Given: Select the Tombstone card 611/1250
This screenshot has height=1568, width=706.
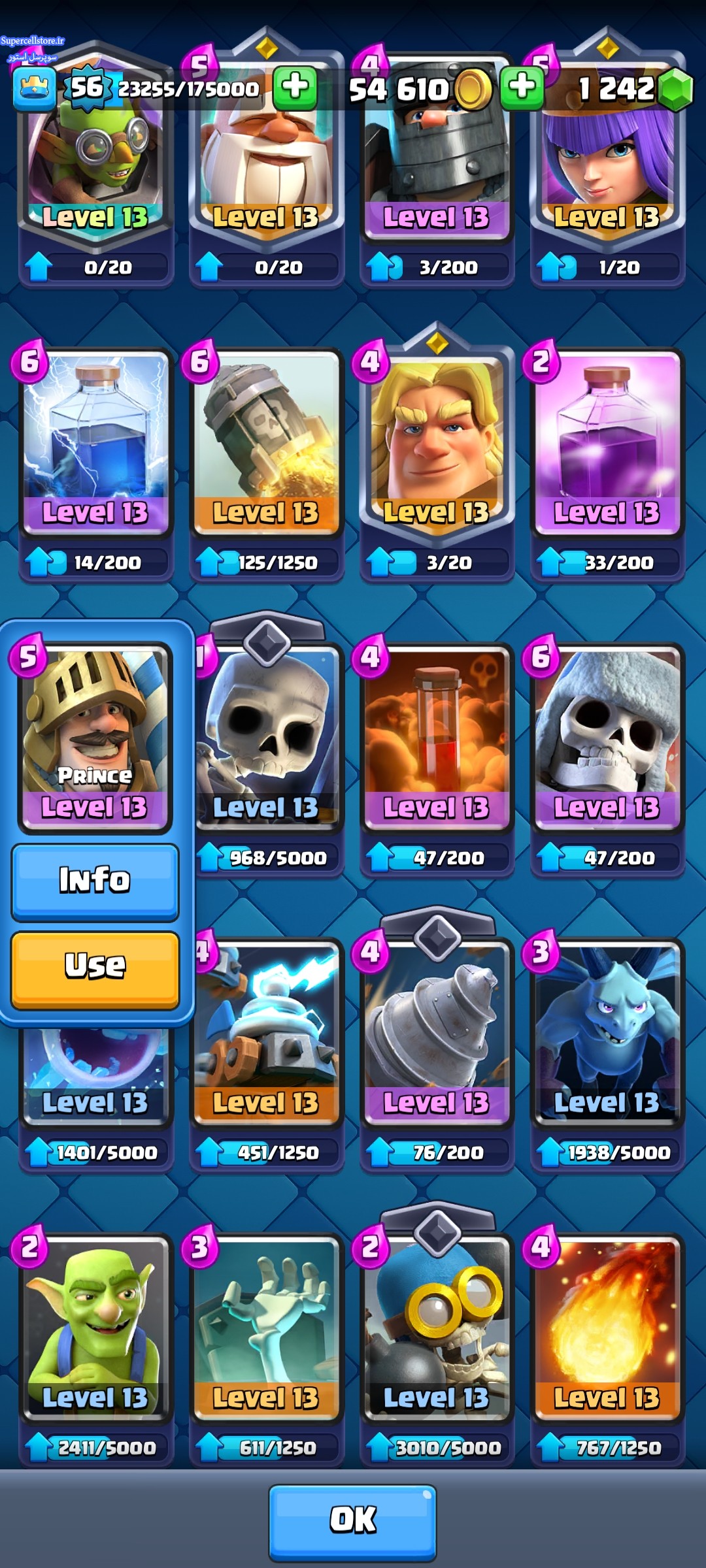Looking at the screenshot, I should click(x=266, y=1326).
